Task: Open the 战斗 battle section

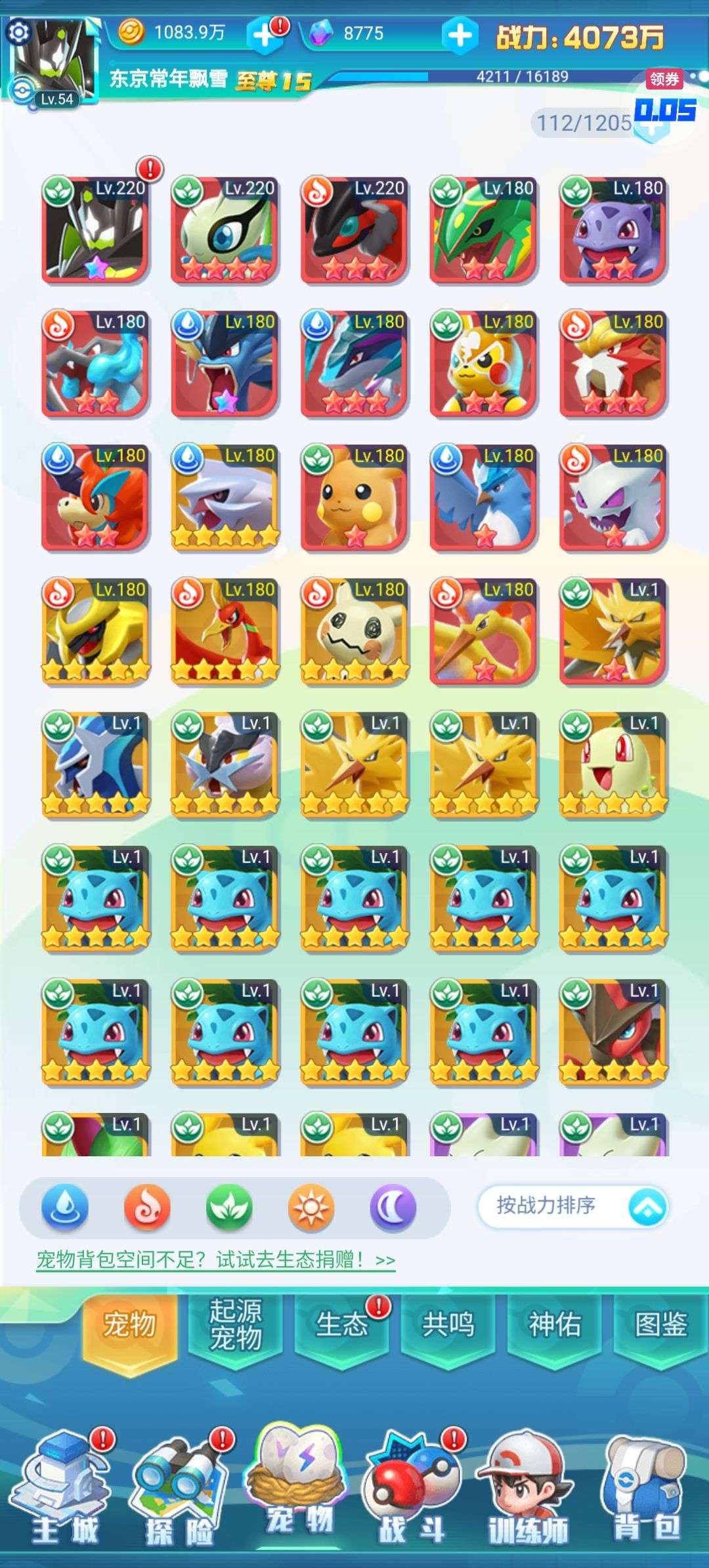Action: click(412, 1489)
